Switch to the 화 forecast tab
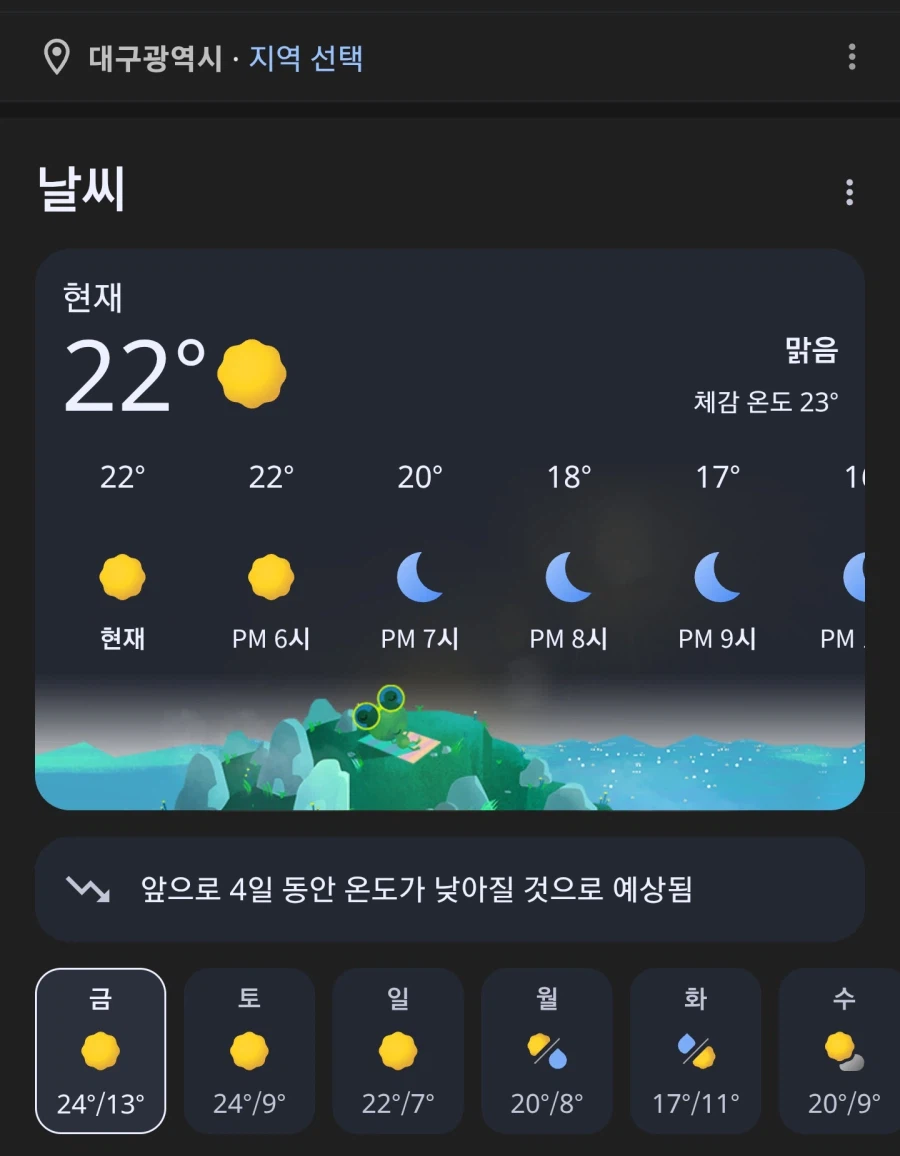Viewport: 900px width, 1156px height. tap(695, 1050)
